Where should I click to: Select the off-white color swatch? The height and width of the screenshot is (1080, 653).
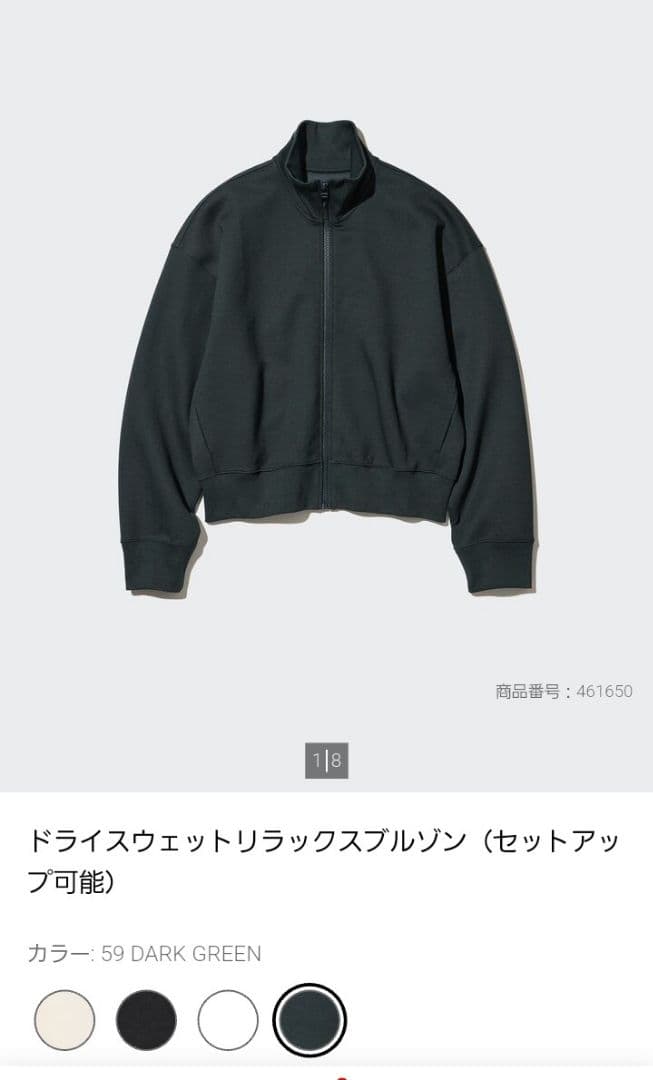click(65, 1020)
